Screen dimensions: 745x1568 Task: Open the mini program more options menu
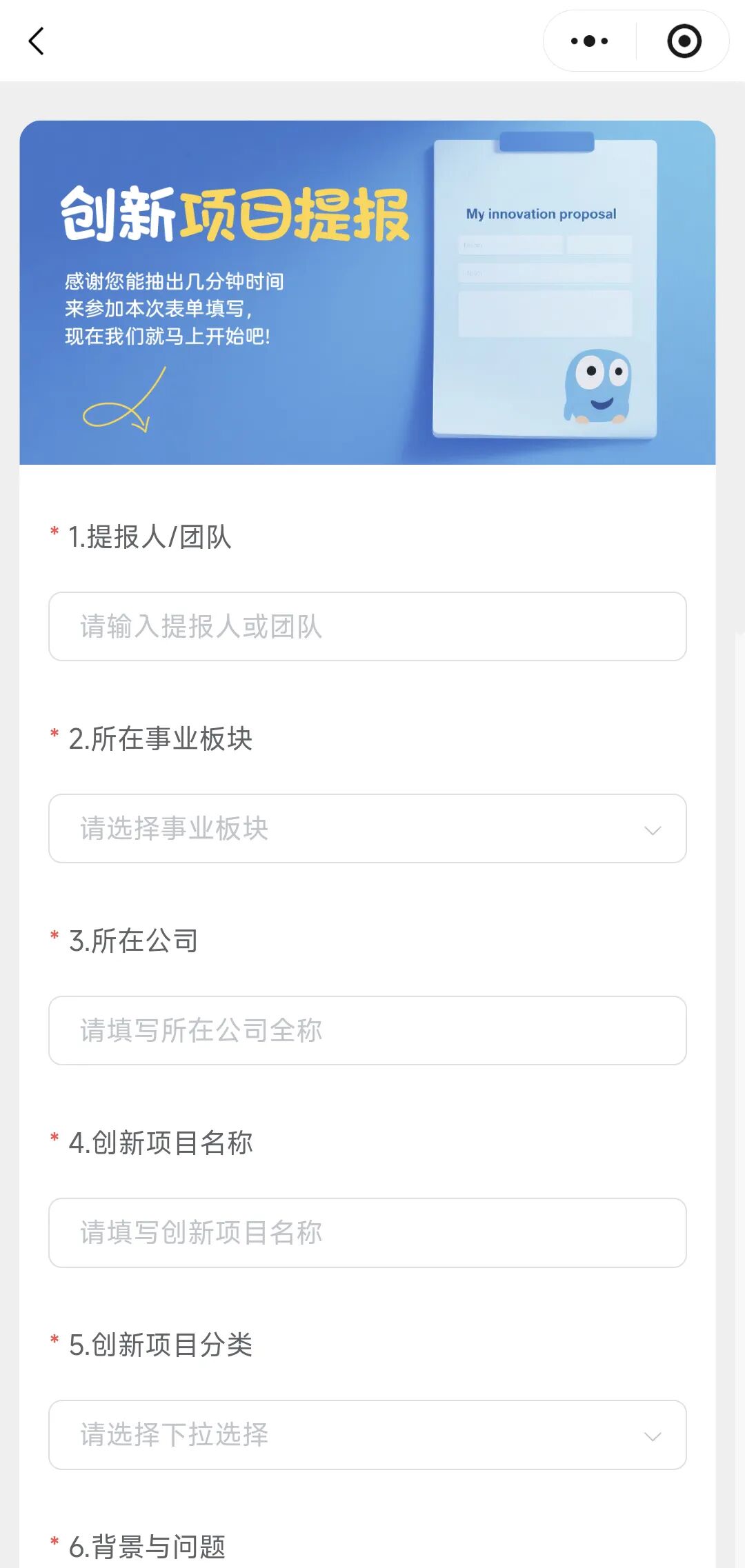coord(590,41)
